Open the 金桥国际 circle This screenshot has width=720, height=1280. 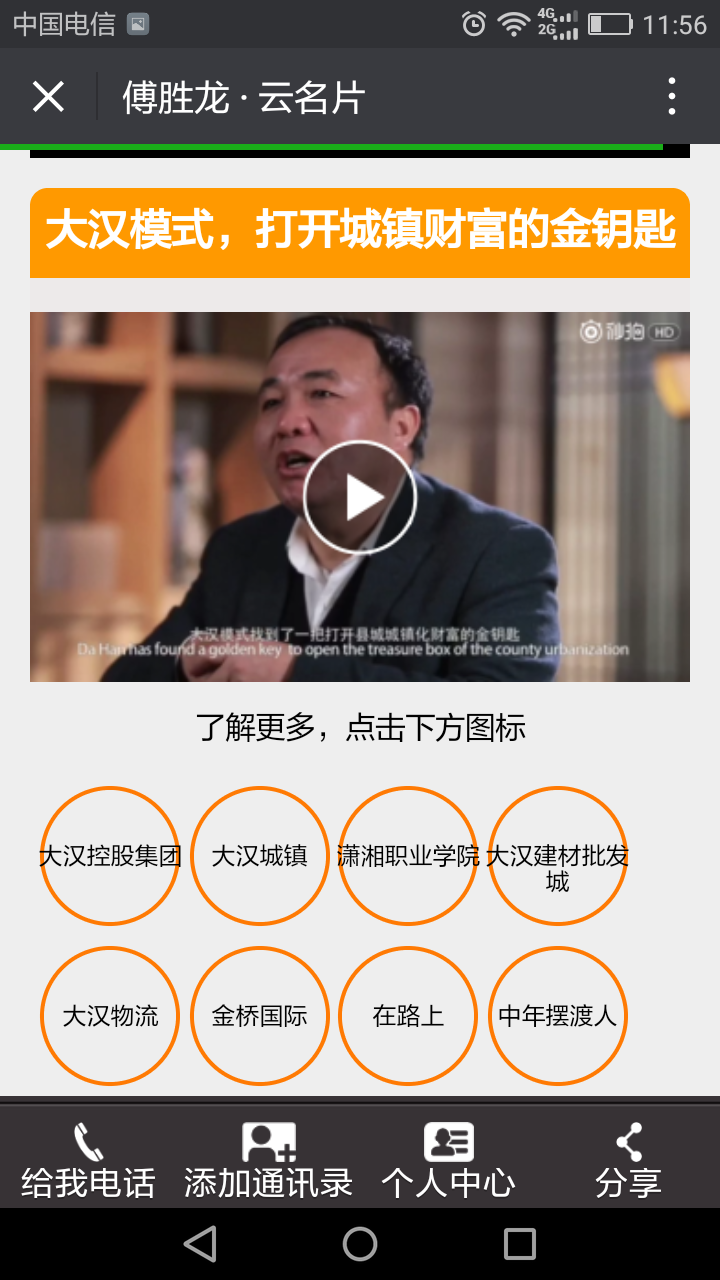click(x=260, y=1016)
